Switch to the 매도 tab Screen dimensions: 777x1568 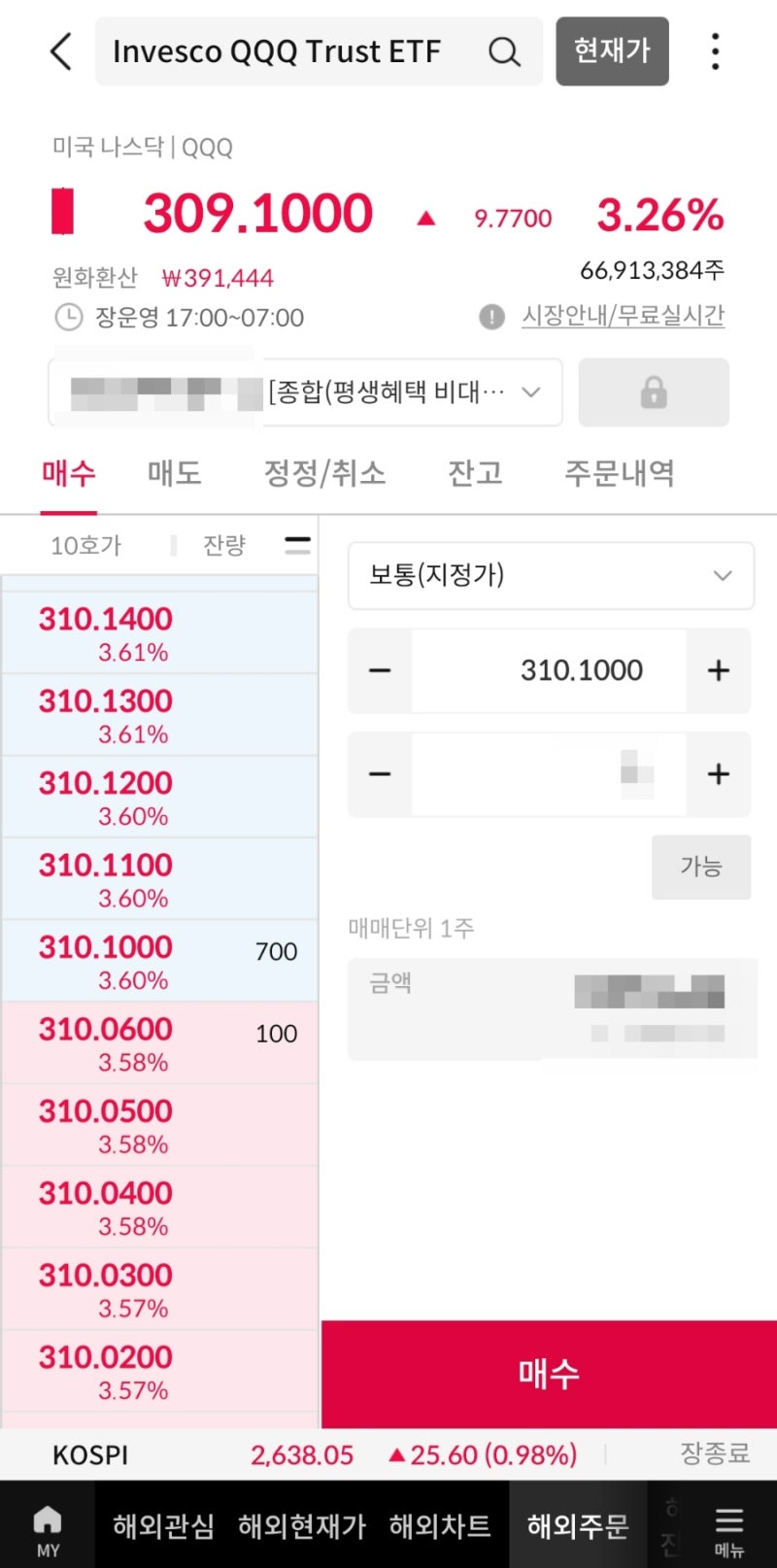pos(175,473)
